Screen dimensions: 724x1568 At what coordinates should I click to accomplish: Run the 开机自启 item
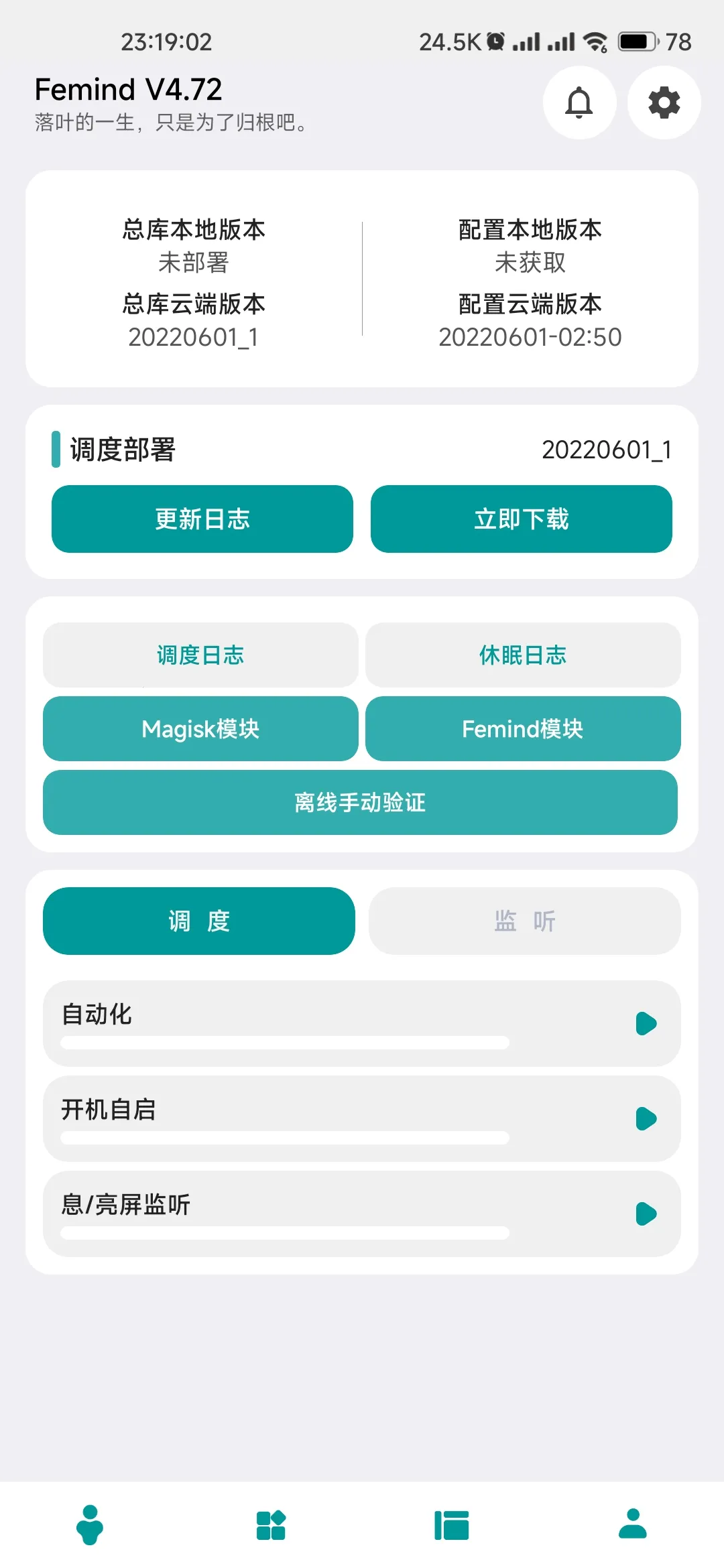point(646,1119)
